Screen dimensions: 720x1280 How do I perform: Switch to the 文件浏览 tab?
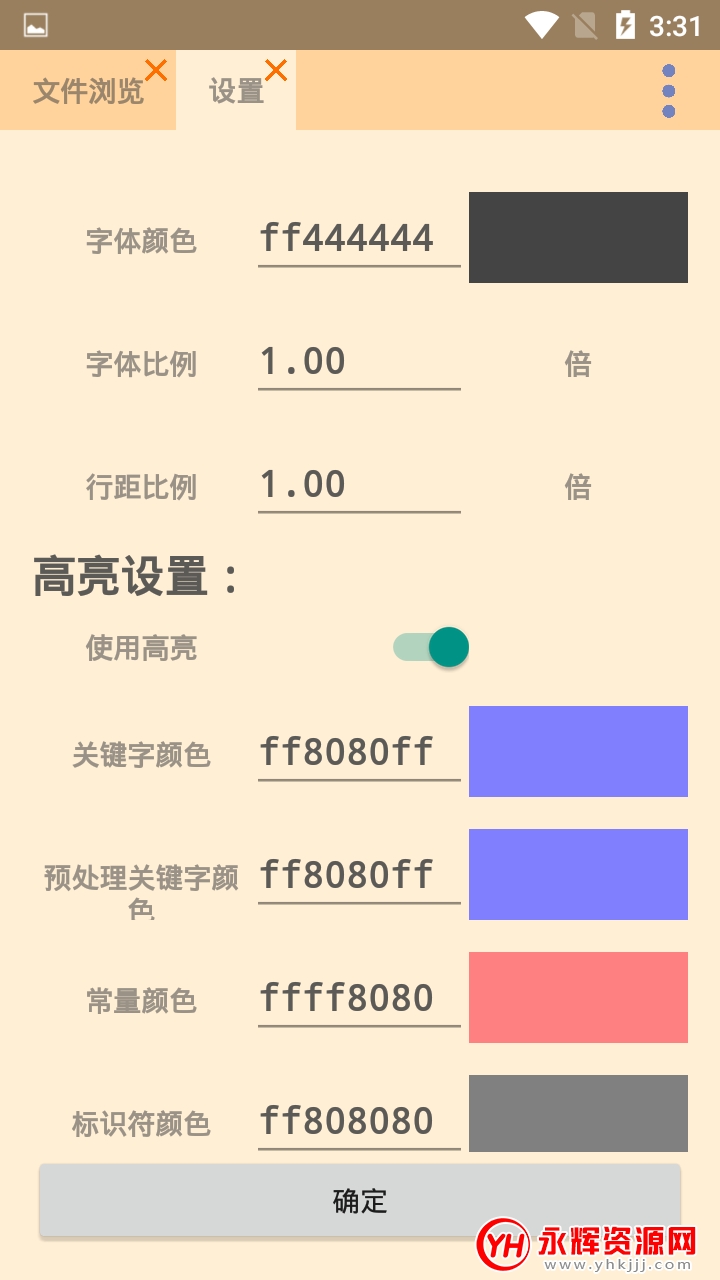pos(88,91)
